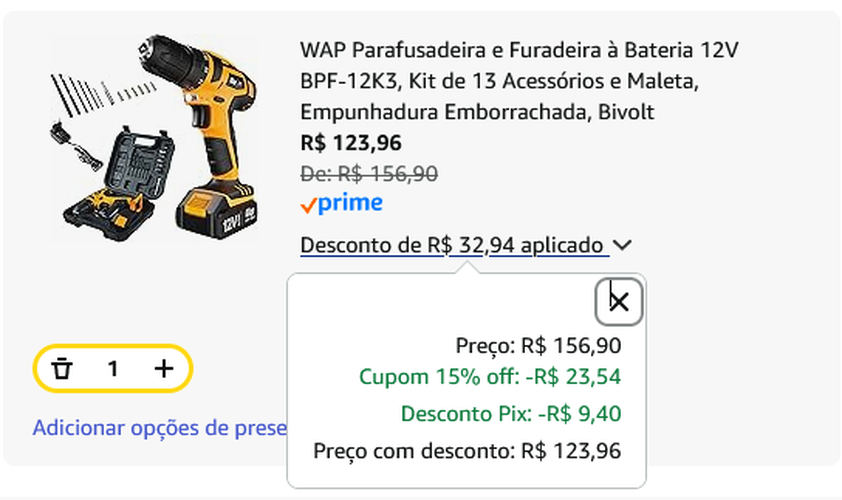Image resolution: width=842 pixels, height=500 pixels.
Task: Open the WAP drill product image
Action: tap(152, 137)
